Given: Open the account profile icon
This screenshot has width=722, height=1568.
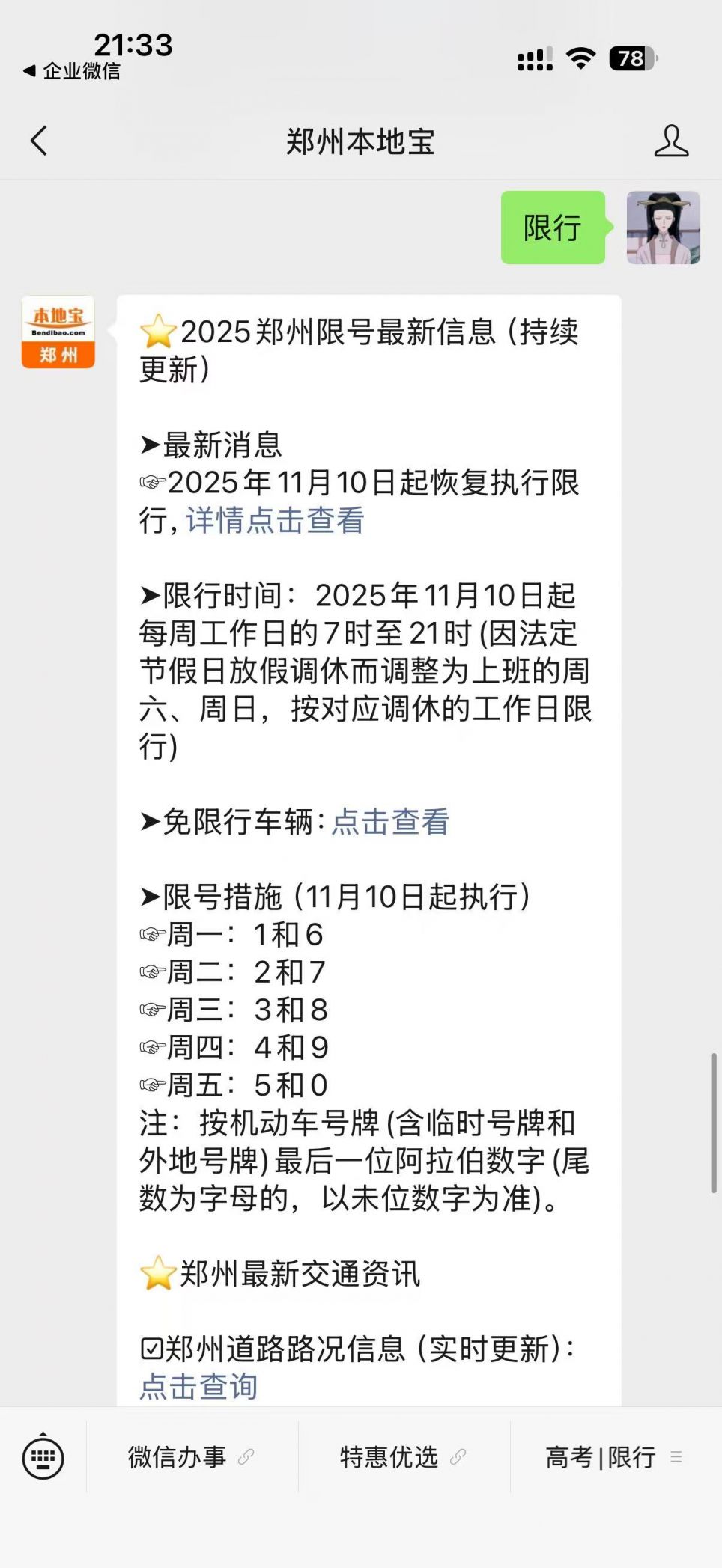Looking at the screenshot, I should point(671,141).
